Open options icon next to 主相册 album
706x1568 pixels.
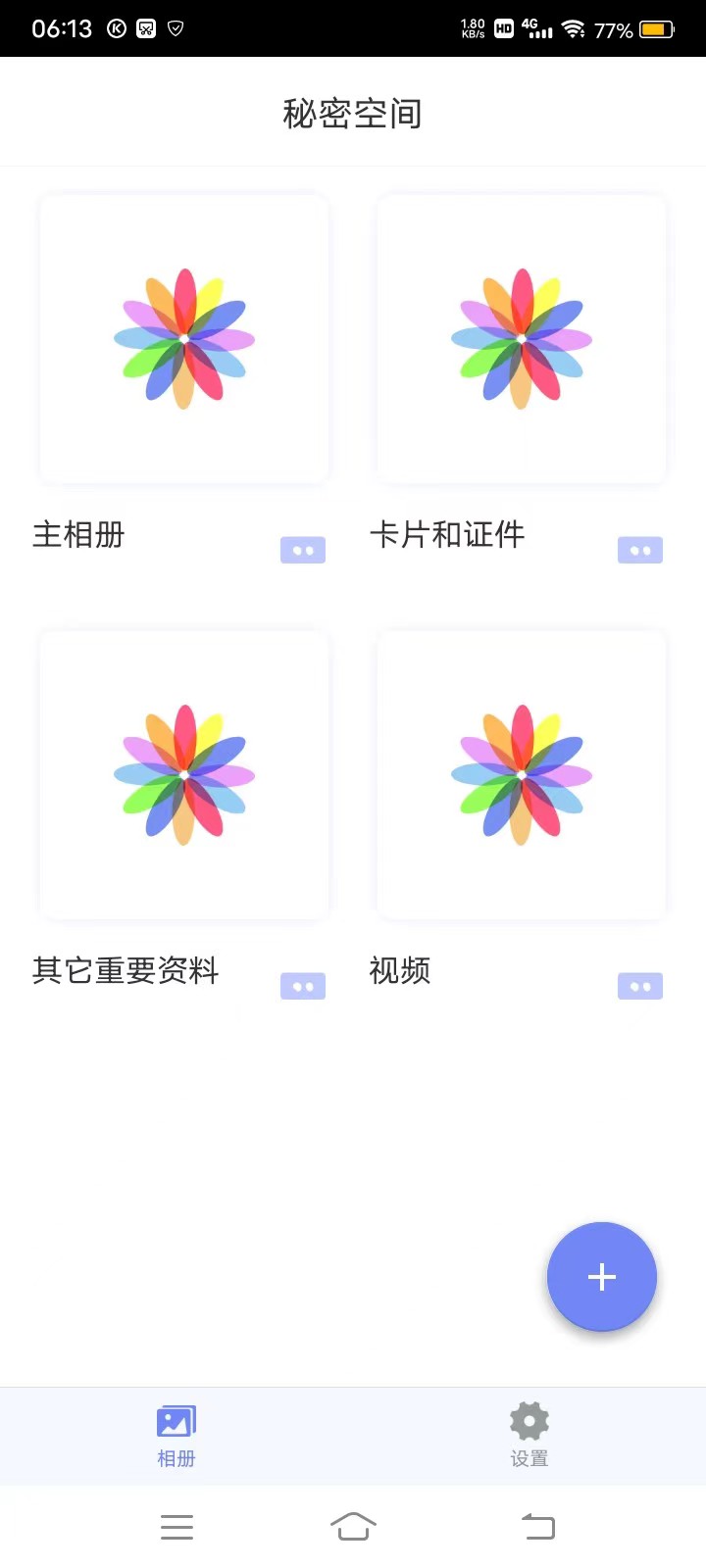302,549
